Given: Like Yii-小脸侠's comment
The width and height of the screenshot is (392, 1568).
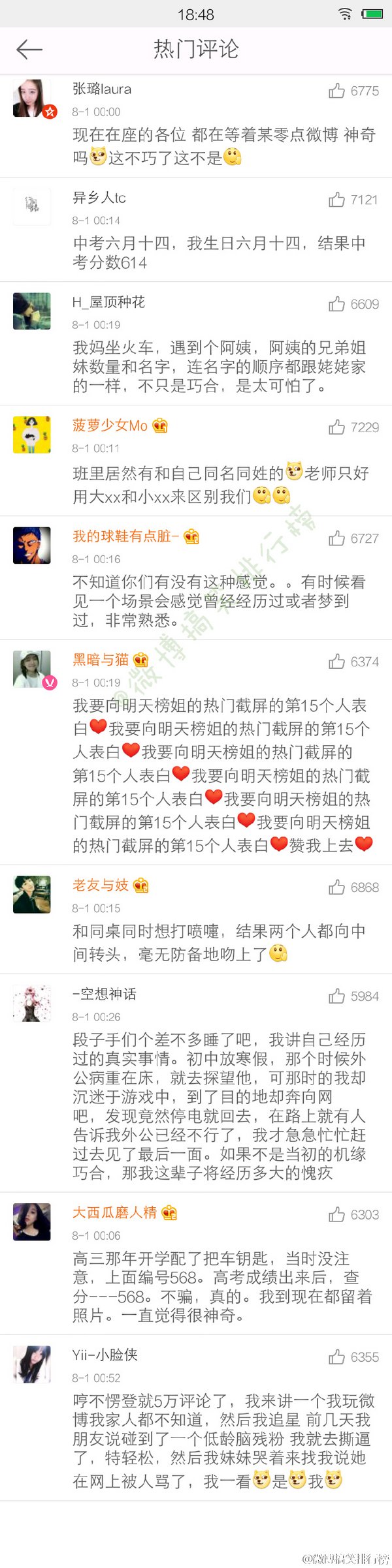Looking at the screenshot, I should (337, 1357).
